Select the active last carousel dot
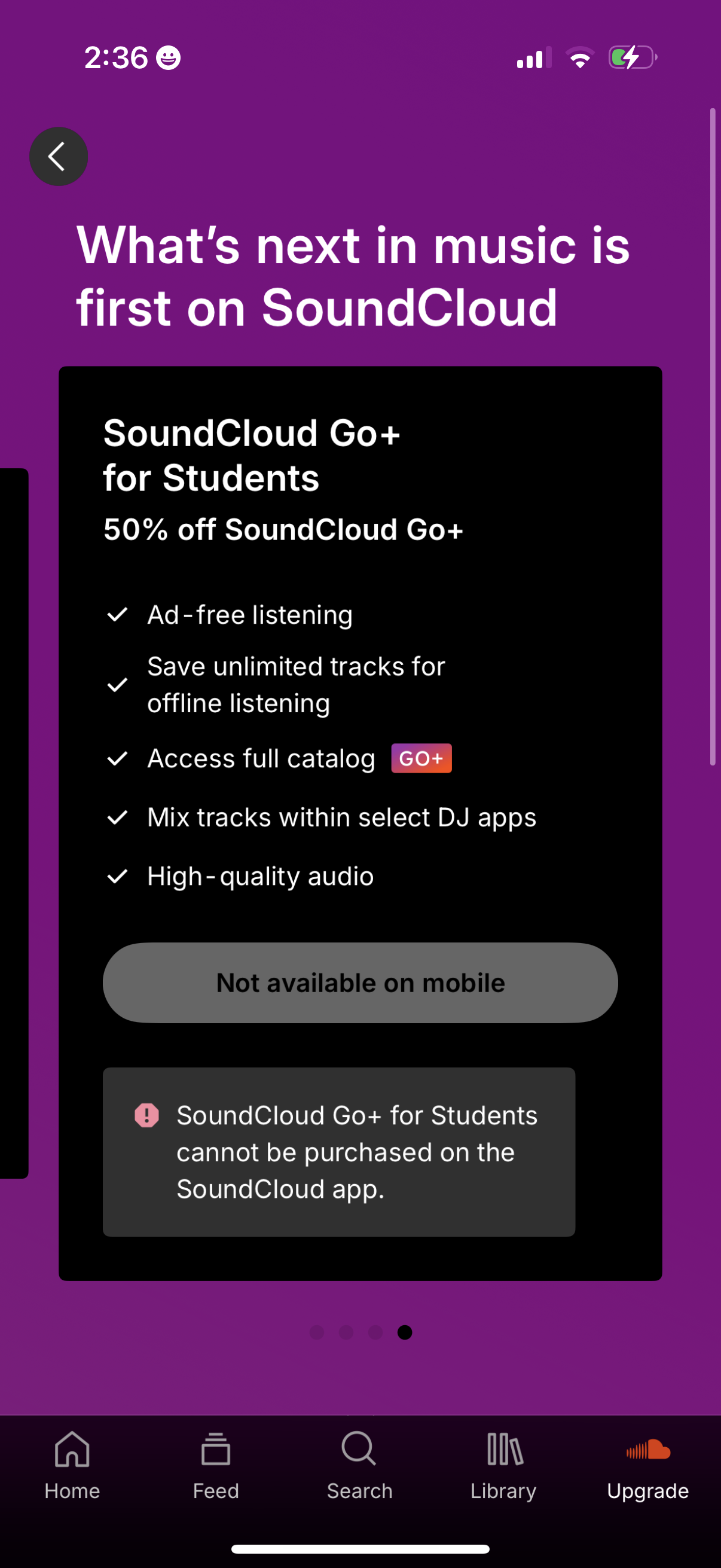 click(x=405, y=1332)
